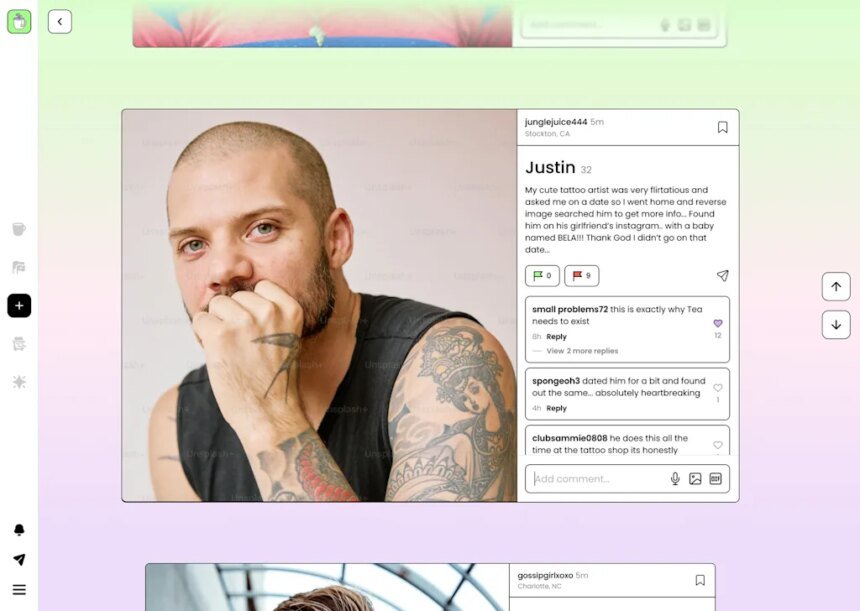Like clubsammie0808's comment
Image resolution: width=860 pixels, height=611 pixels.
(717, 445)
